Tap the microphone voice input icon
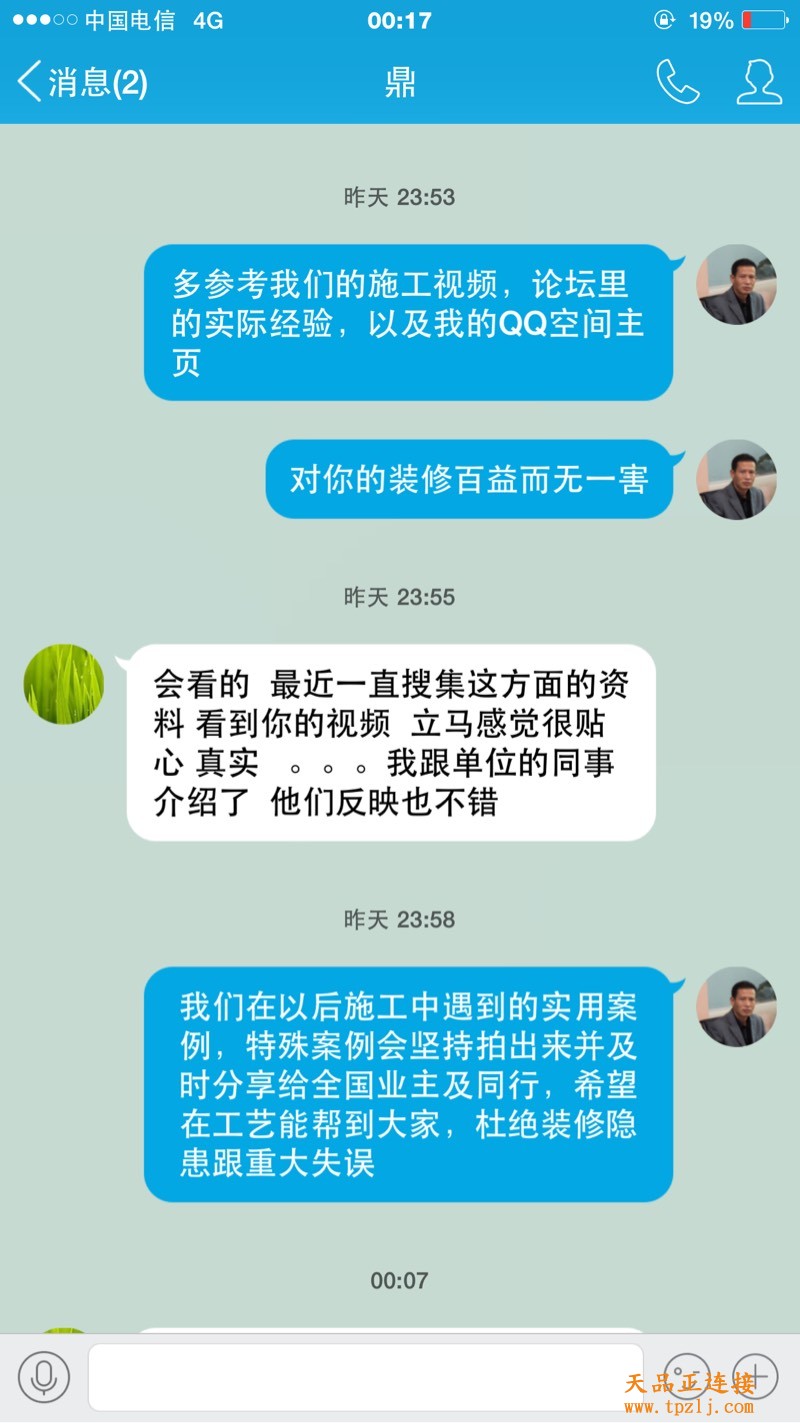 44,1377
